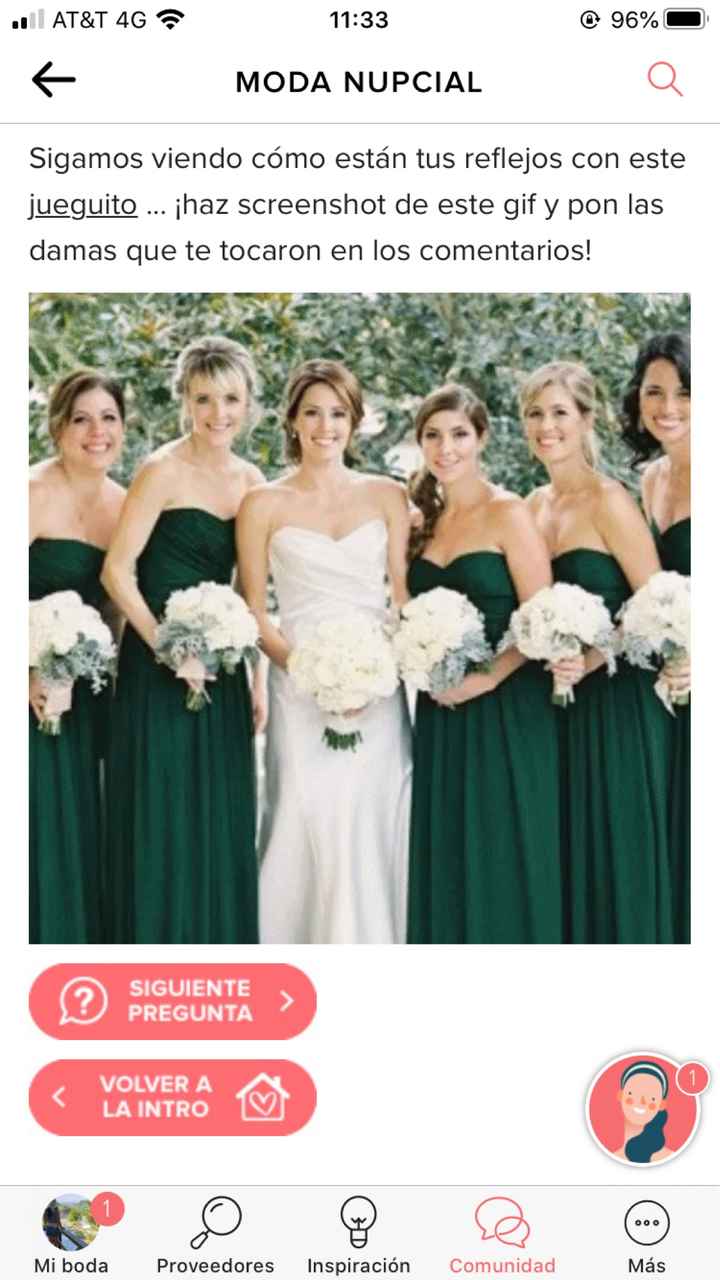This screenshot has height=1280, width=720.
Task: Follow the underlined jueguito link
Action: [x=82, y=205]
